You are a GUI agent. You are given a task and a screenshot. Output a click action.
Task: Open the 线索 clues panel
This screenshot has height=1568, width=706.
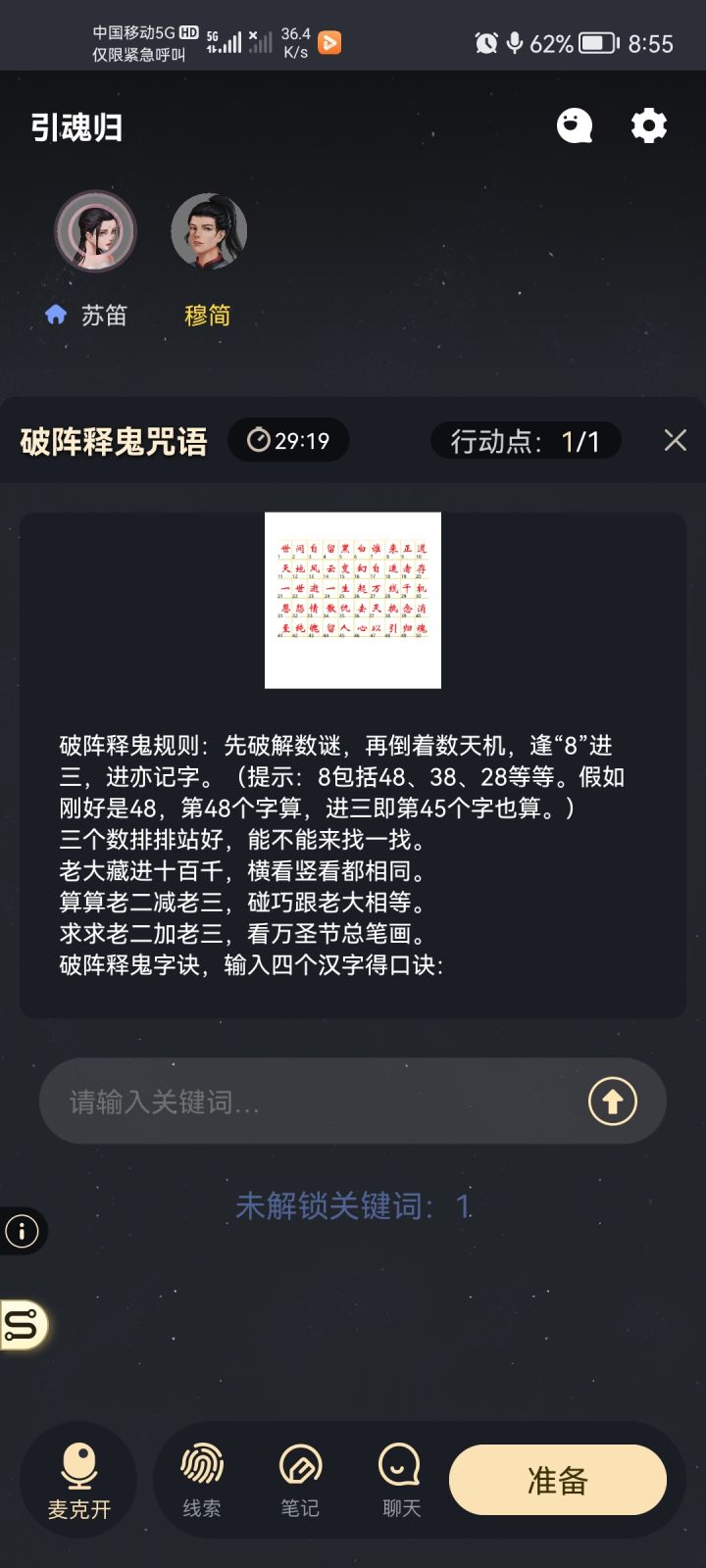[x=201, y=1480]
